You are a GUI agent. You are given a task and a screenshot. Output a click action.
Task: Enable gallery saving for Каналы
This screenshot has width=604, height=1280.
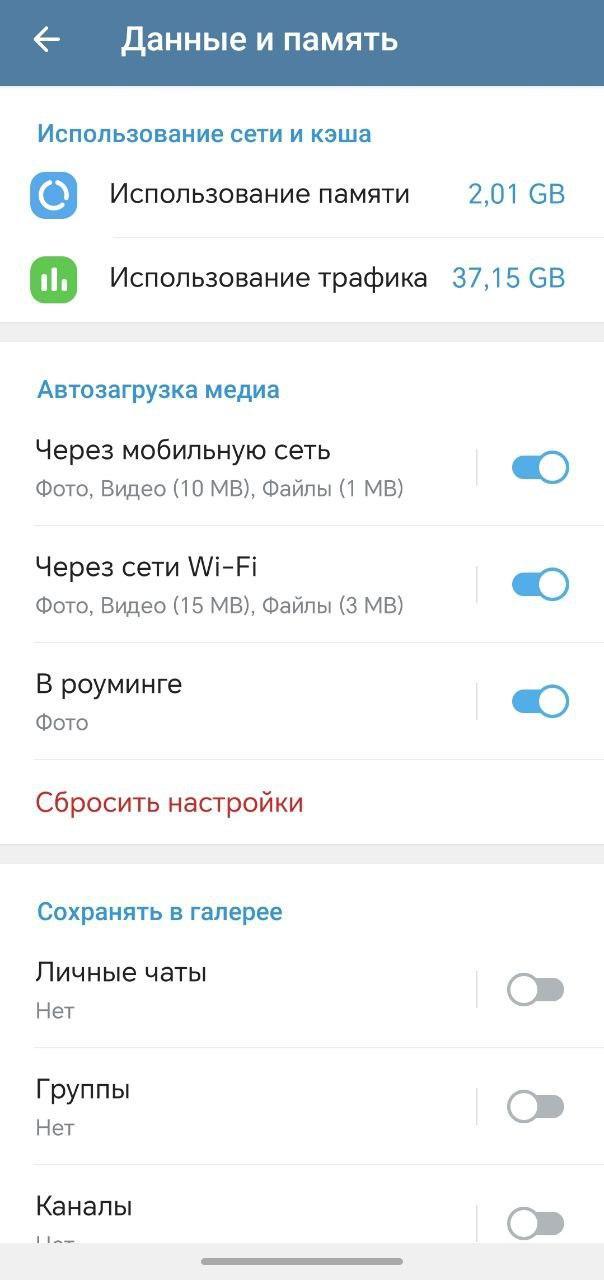point(536,1223)
